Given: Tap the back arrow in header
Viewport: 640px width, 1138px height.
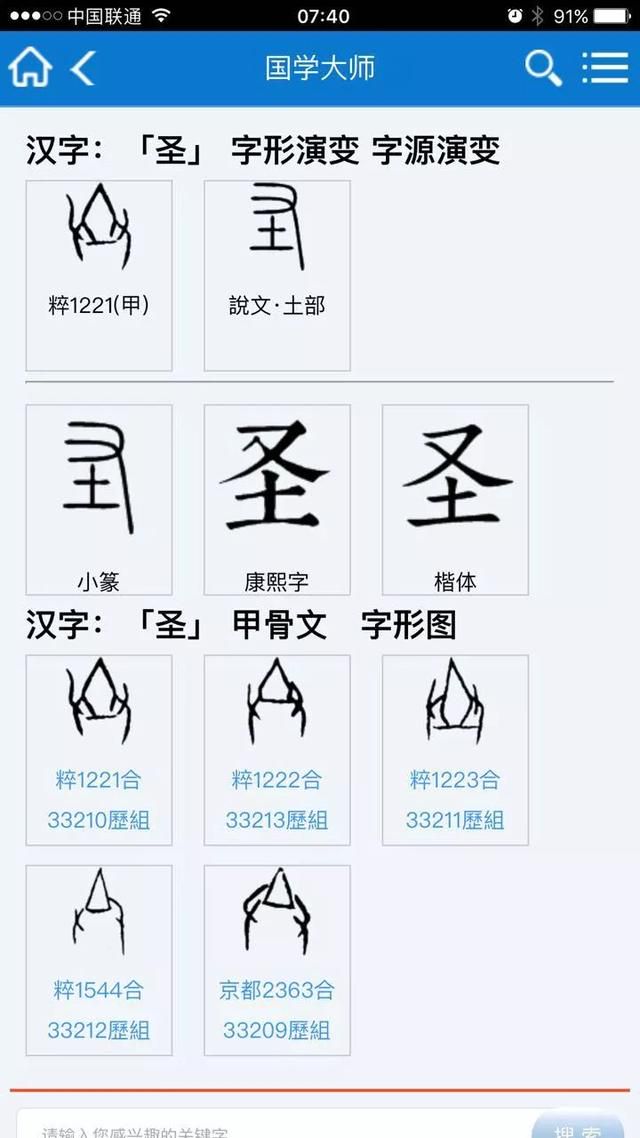Looking at the screenshot, I should pos(83,68).
